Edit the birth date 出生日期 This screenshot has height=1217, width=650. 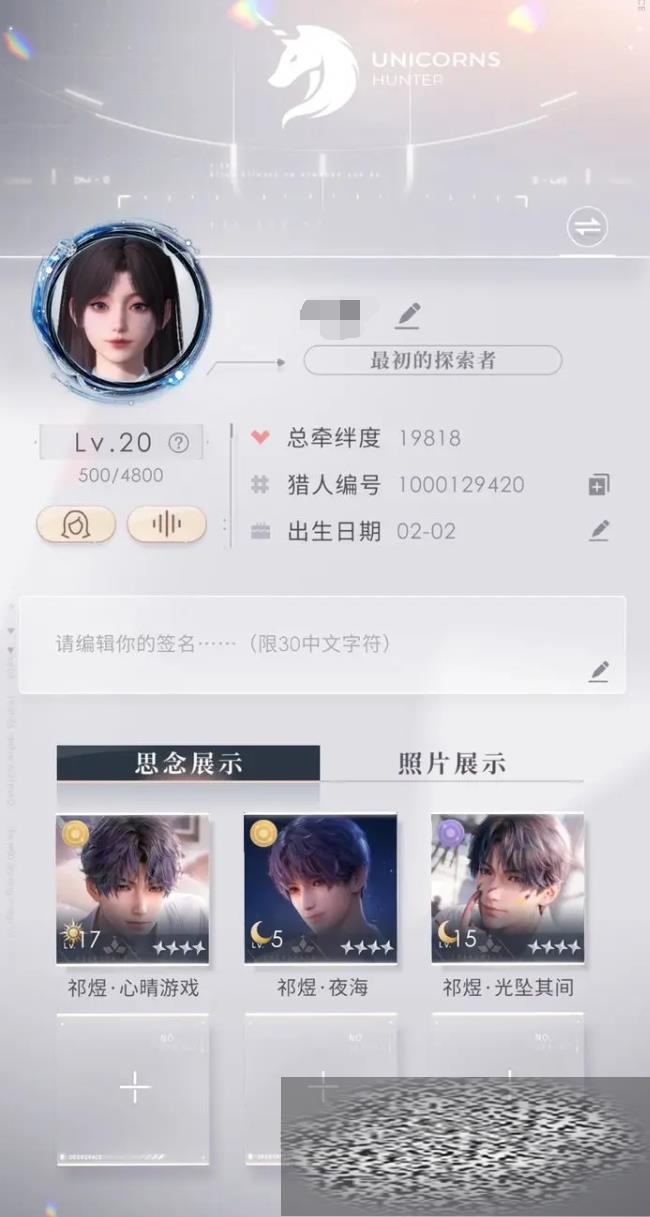click(x=598, y=531)
